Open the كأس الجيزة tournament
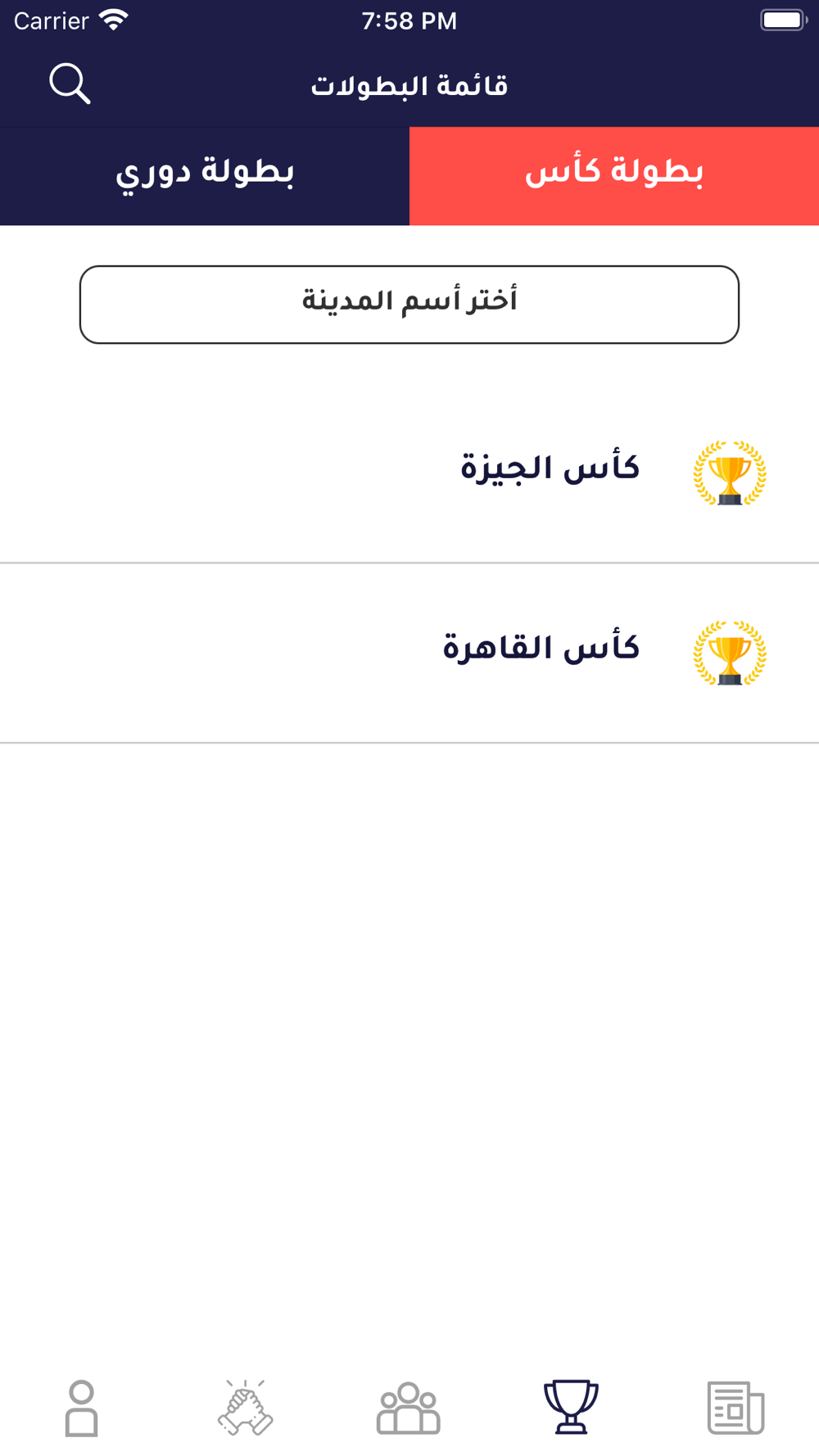Image resolution: width=819 pixels, height=1456 pixels. coord(409,473)
